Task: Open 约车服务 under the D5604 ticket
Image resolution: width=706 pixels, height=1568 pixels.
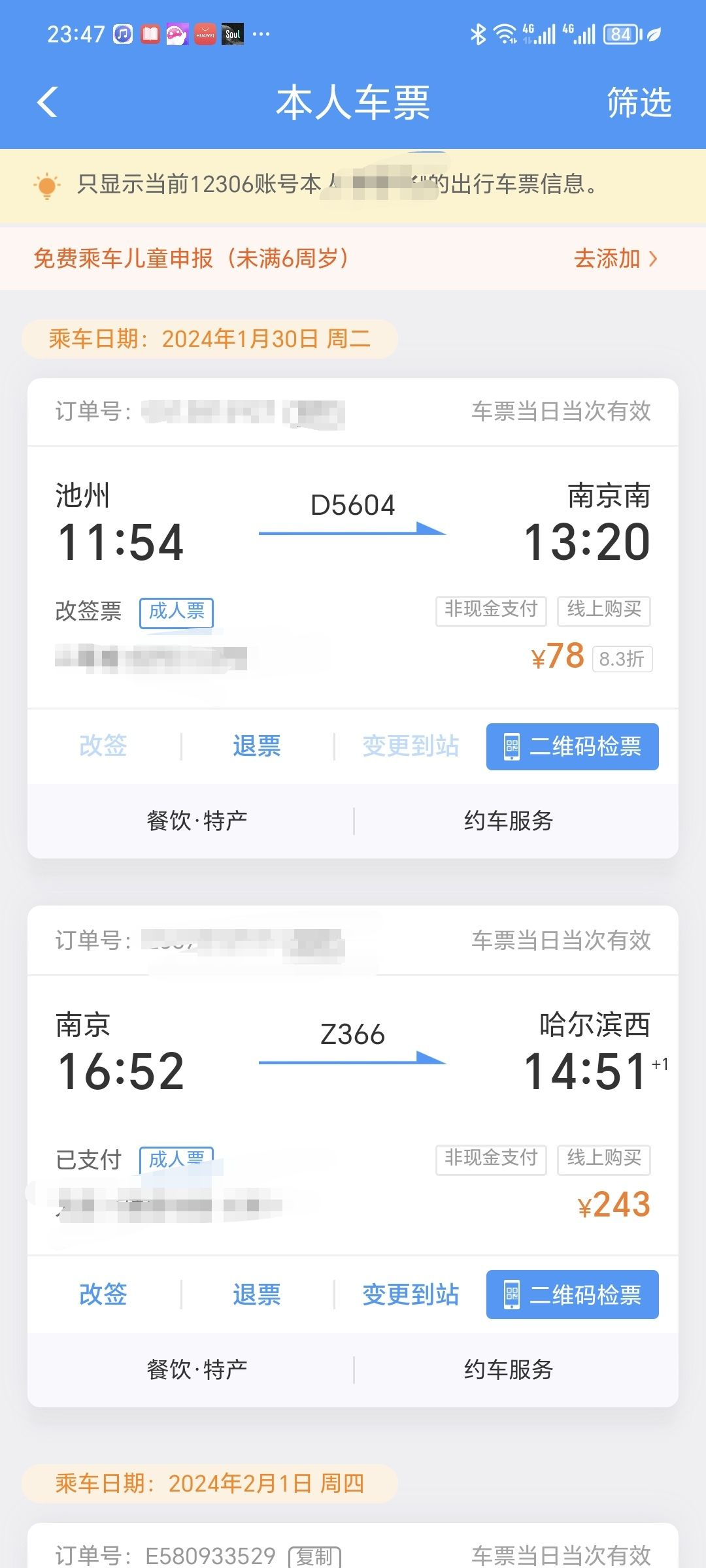Action: (509, 821)
